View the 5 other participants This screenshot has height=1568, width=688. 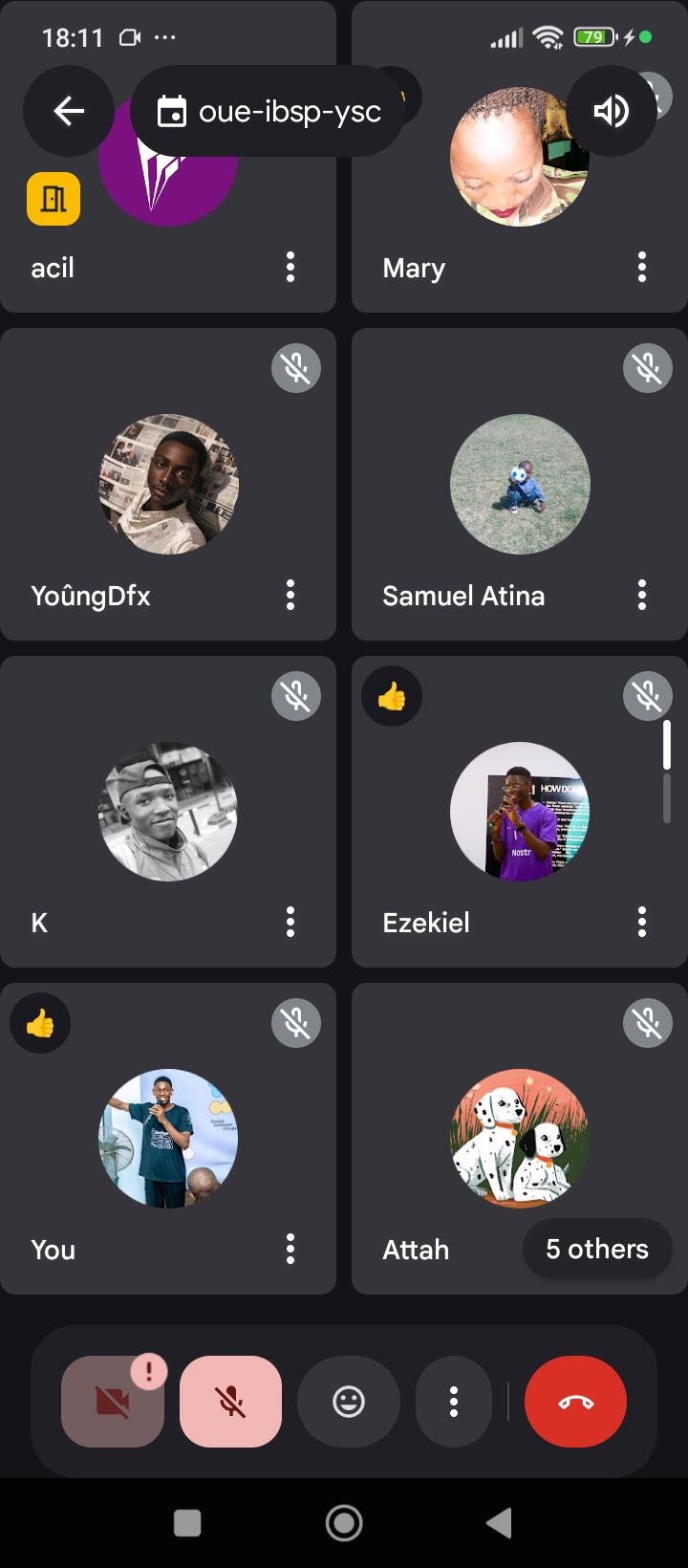coord(596,1249)
